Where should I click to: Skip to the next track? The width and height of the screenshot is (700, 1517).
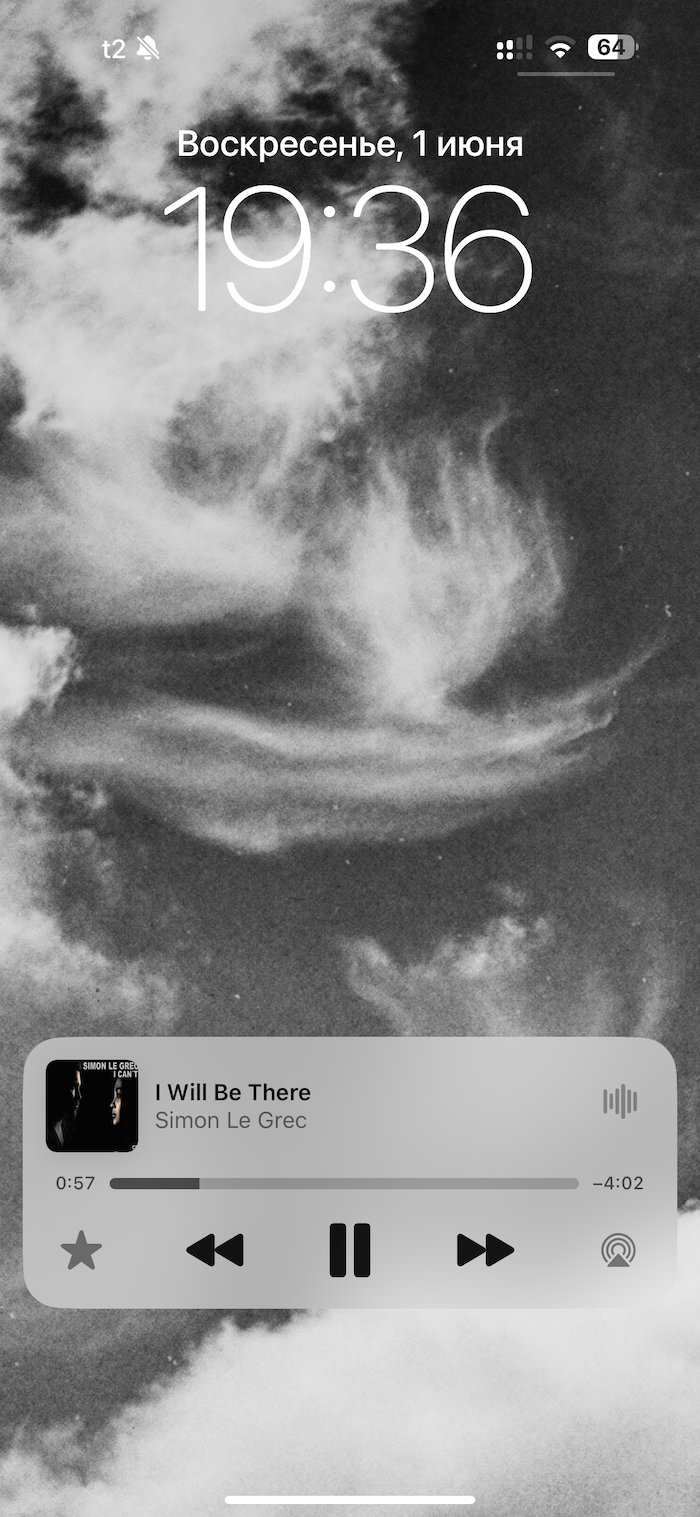(x=485, y=1250)
